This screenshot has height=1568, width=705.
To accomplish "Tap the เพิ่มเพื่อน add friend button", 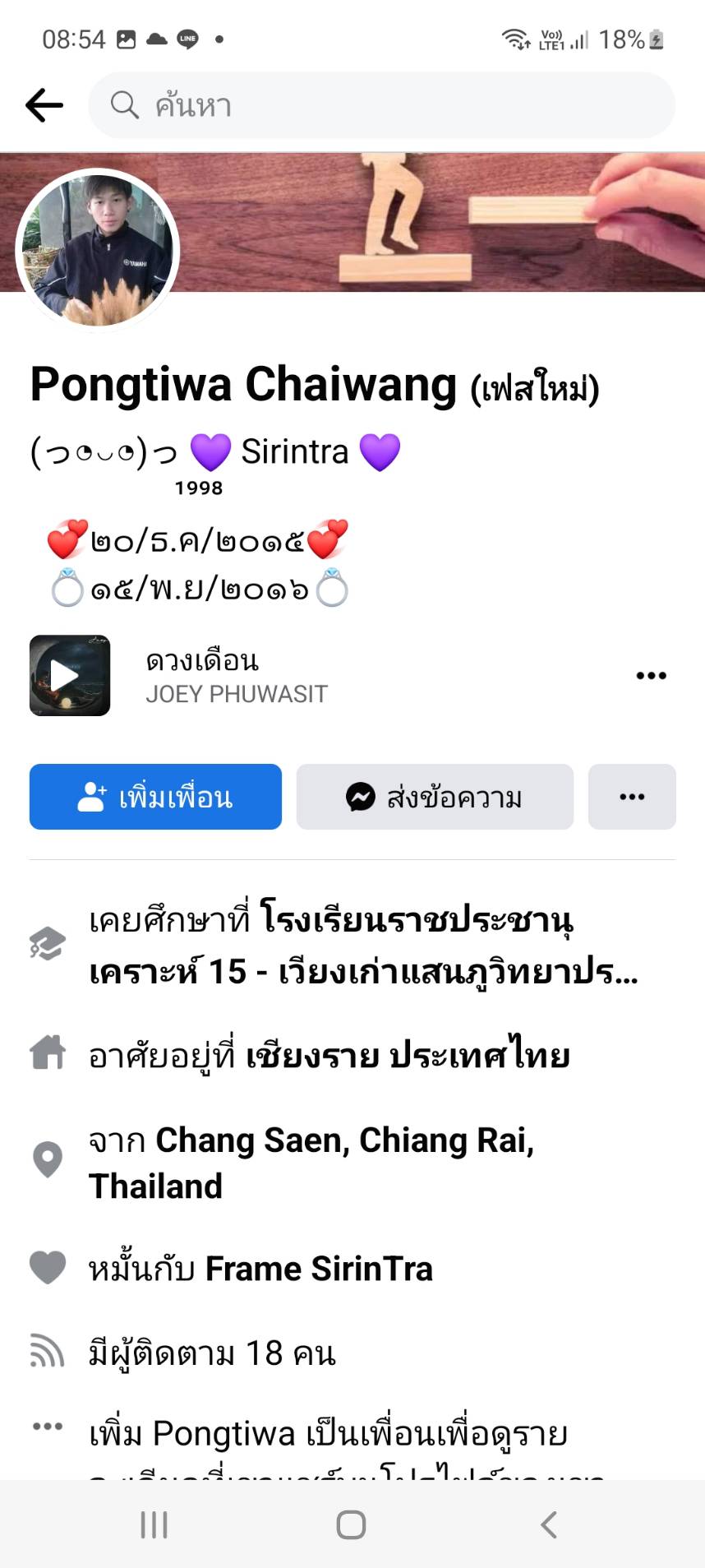I will click(155, 797).
